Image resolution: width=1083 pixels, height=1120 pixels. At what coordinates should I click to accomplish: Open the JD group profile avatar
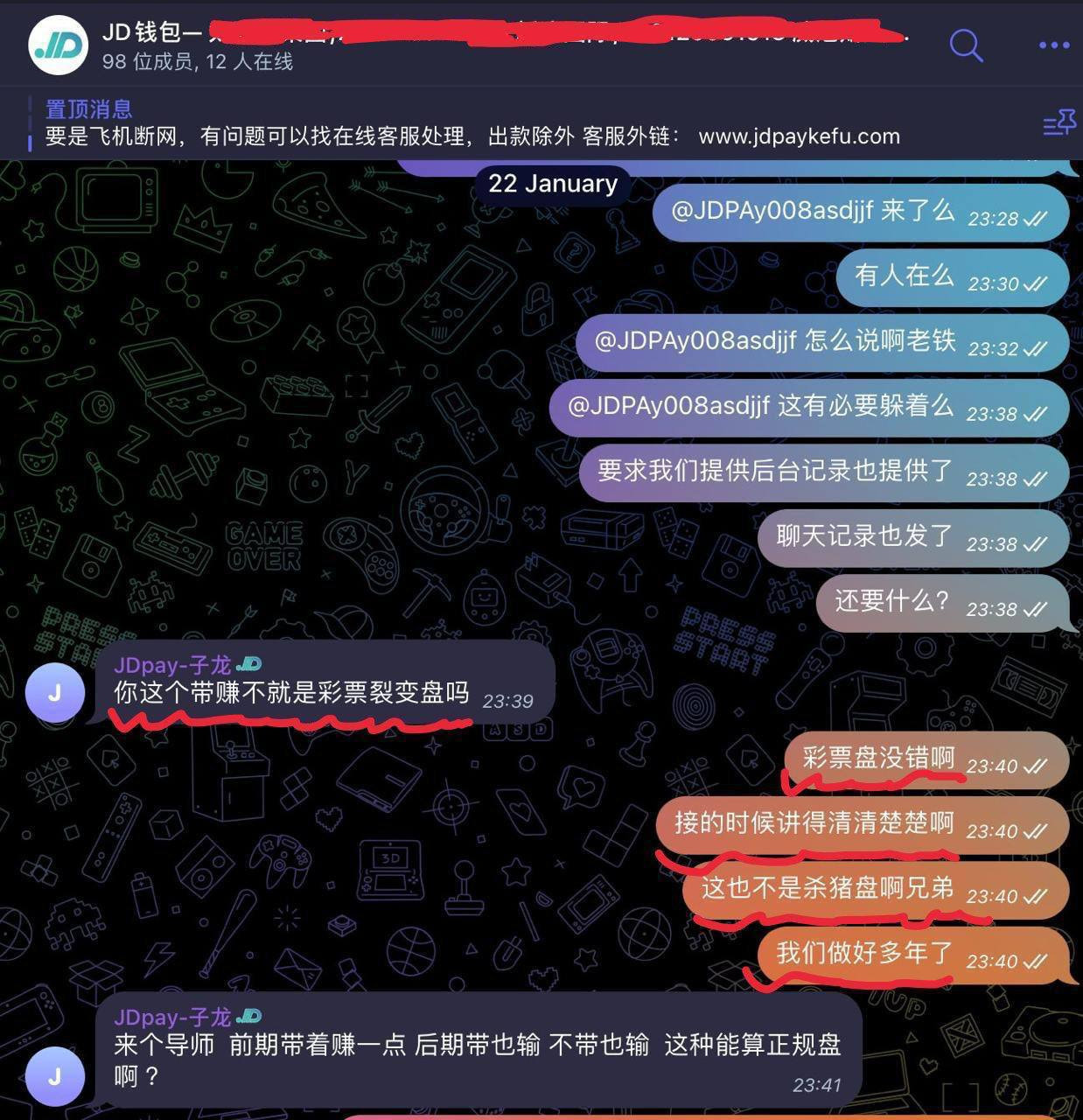pos(59,45)
